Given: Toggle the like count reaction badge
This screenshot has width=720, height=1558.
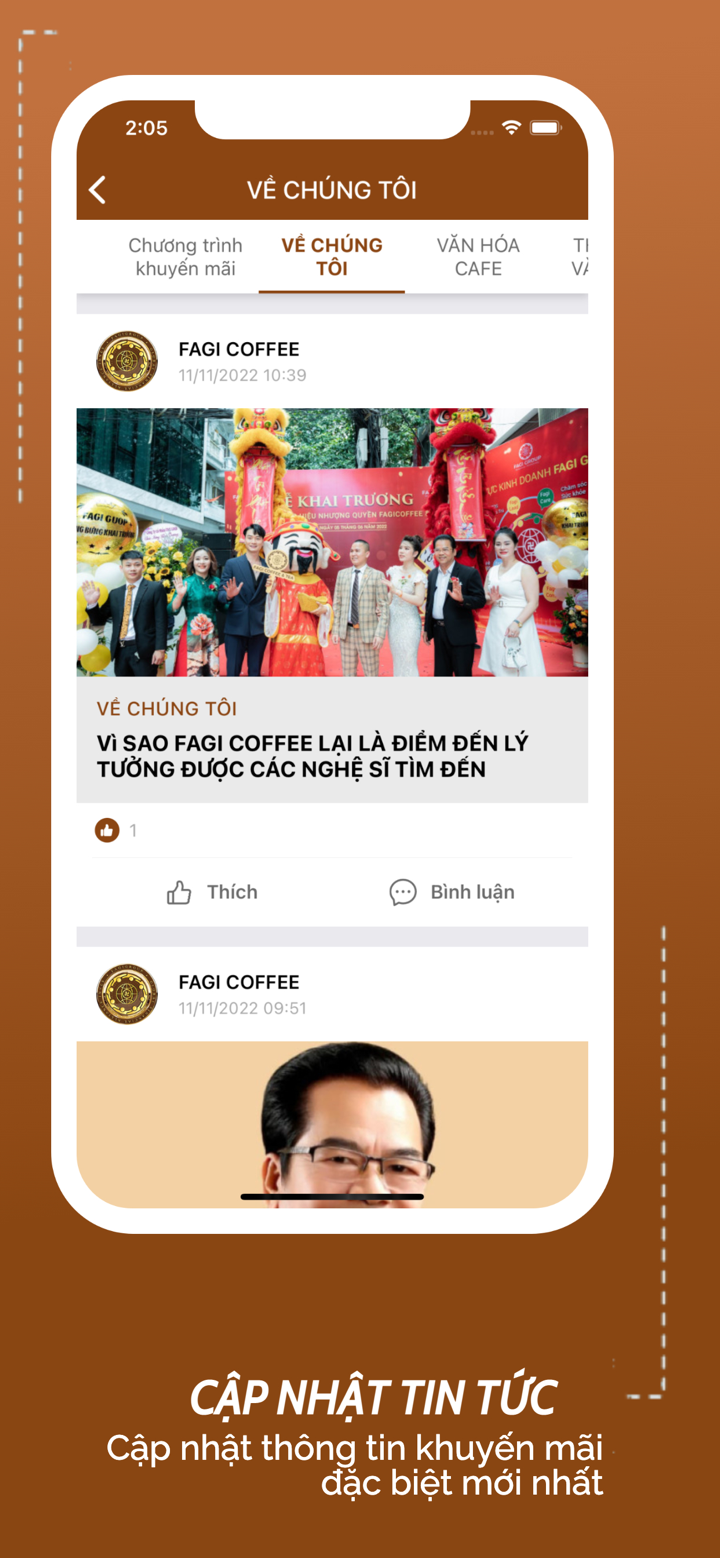Looking at the screenshot, I should coord(107,830).
